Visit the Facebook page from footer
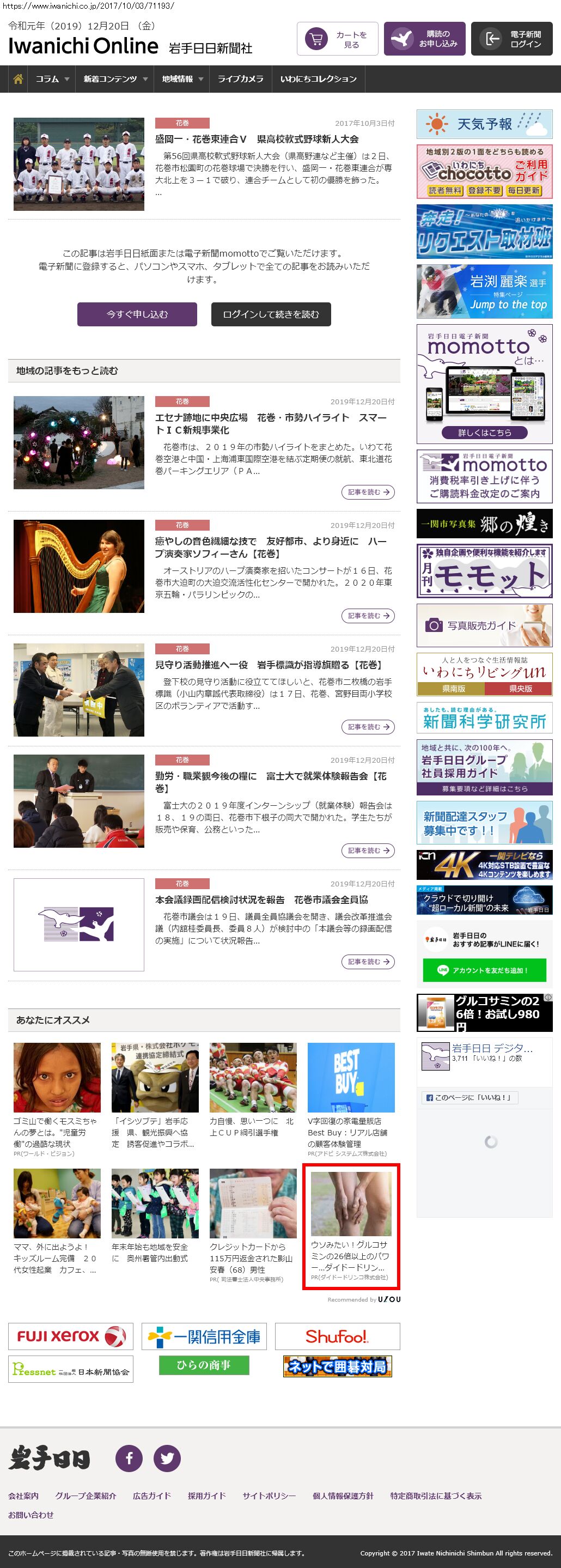Screen dimensions: 561x1568 coord(129,1458)
